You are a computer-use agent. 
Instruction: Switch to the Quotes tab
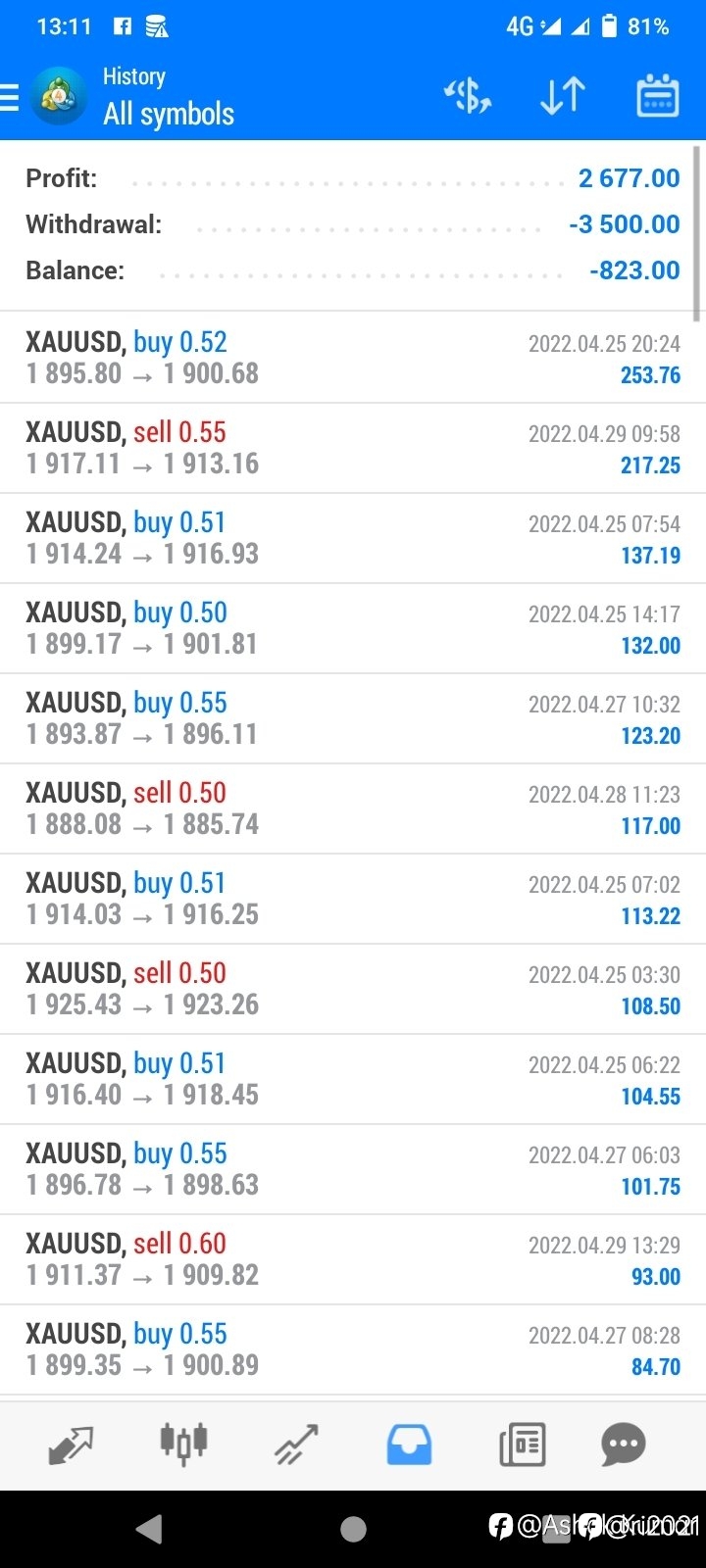tap(71, 1445)
